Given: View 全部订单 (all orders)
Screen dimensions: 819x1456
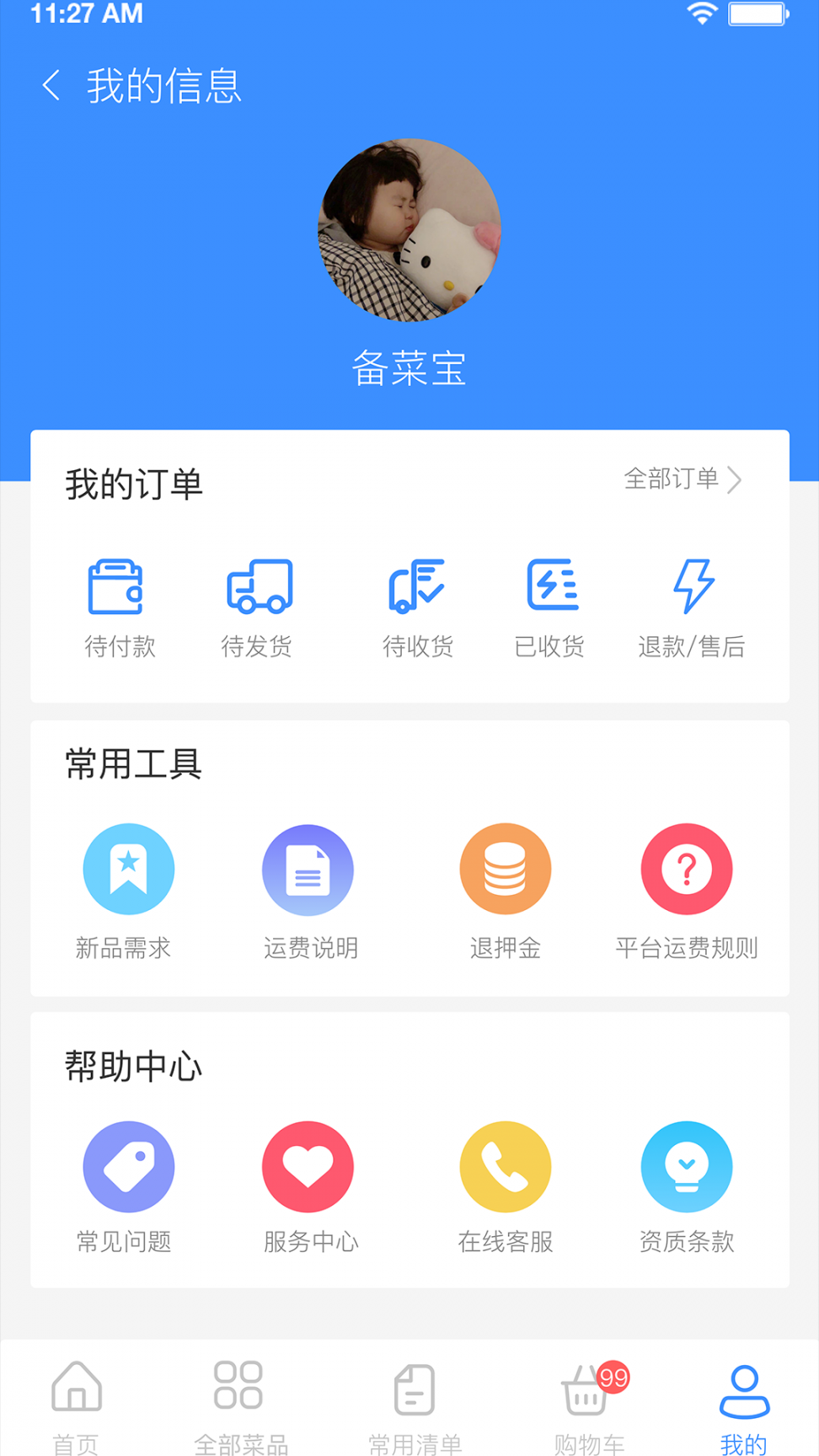Looking at the screenshot, I should point(682,479).
